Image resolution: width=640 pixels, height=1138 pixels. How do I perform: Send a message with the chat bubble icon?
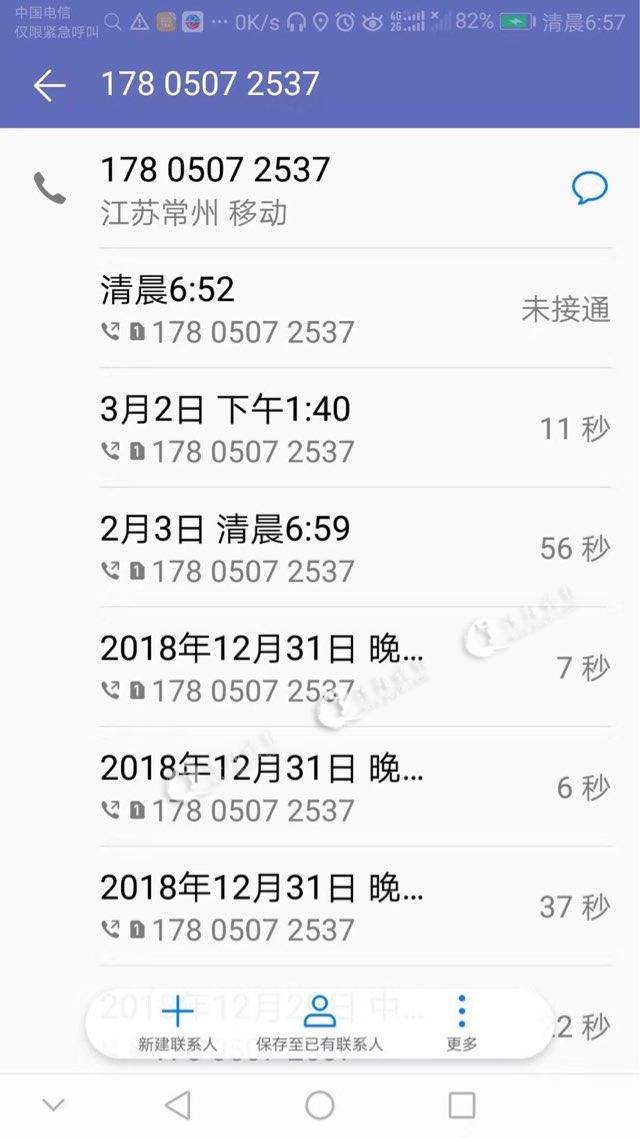click(590, 187)
